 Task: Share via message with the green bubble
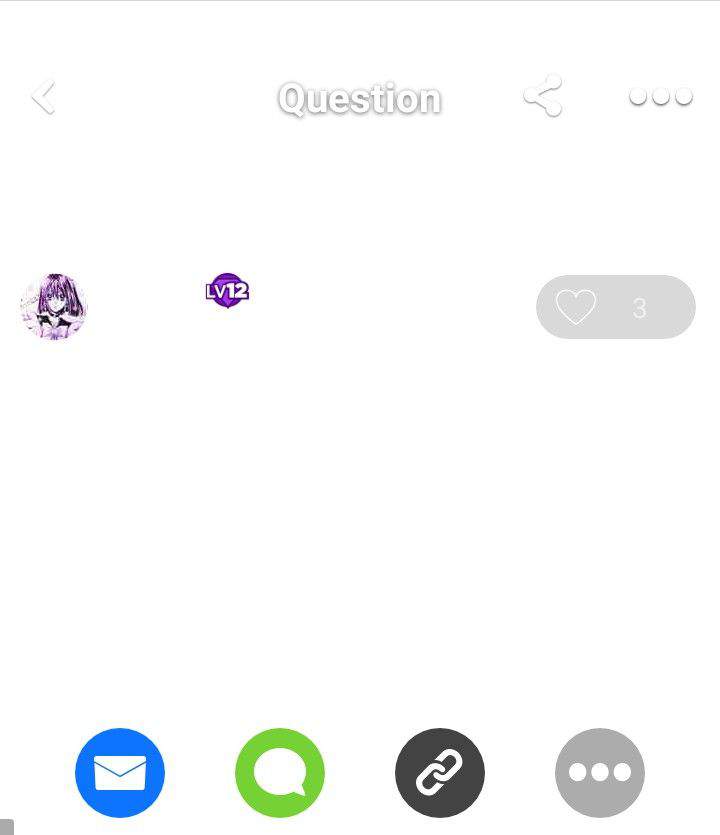280,773
